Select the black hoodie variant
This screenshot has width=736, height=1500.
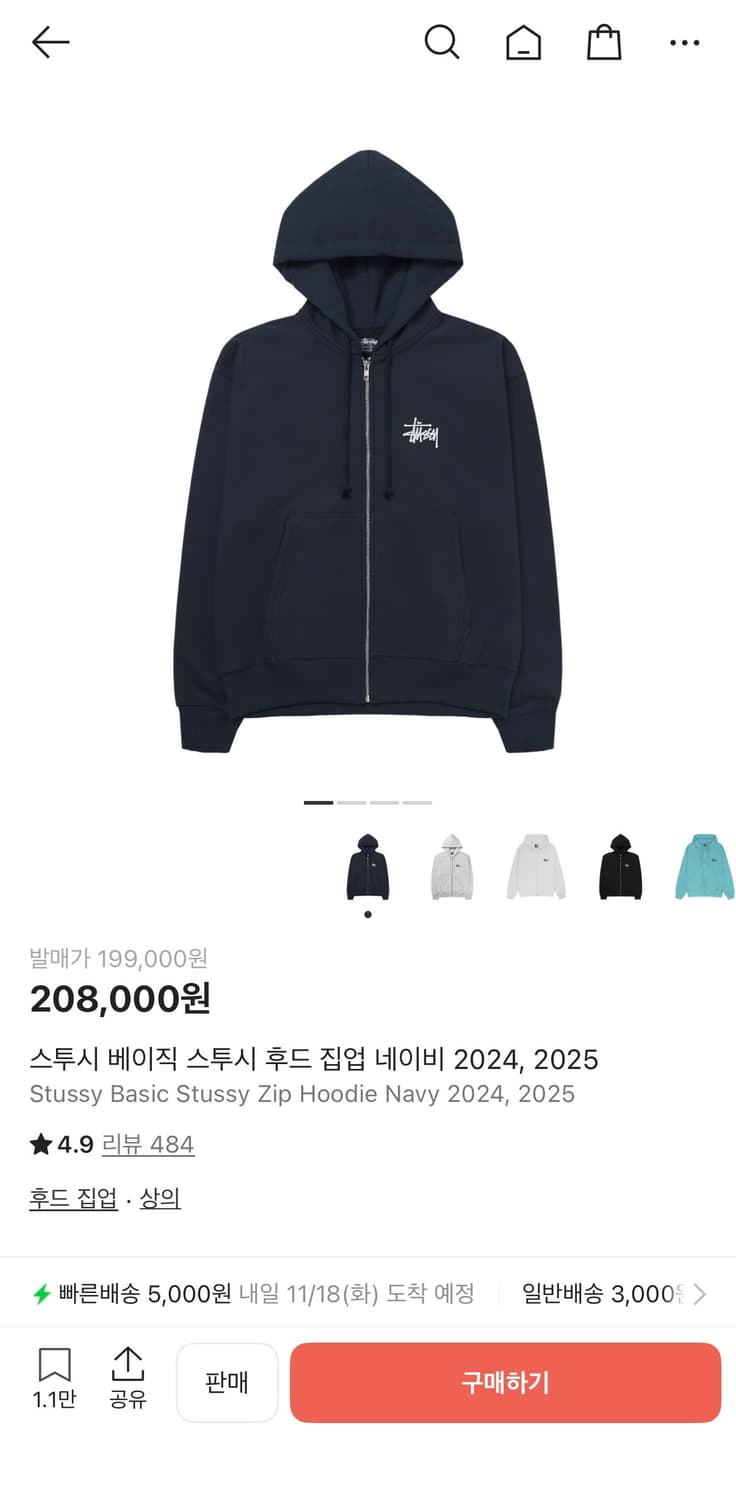pyautogui.click(x=620, y=868)
